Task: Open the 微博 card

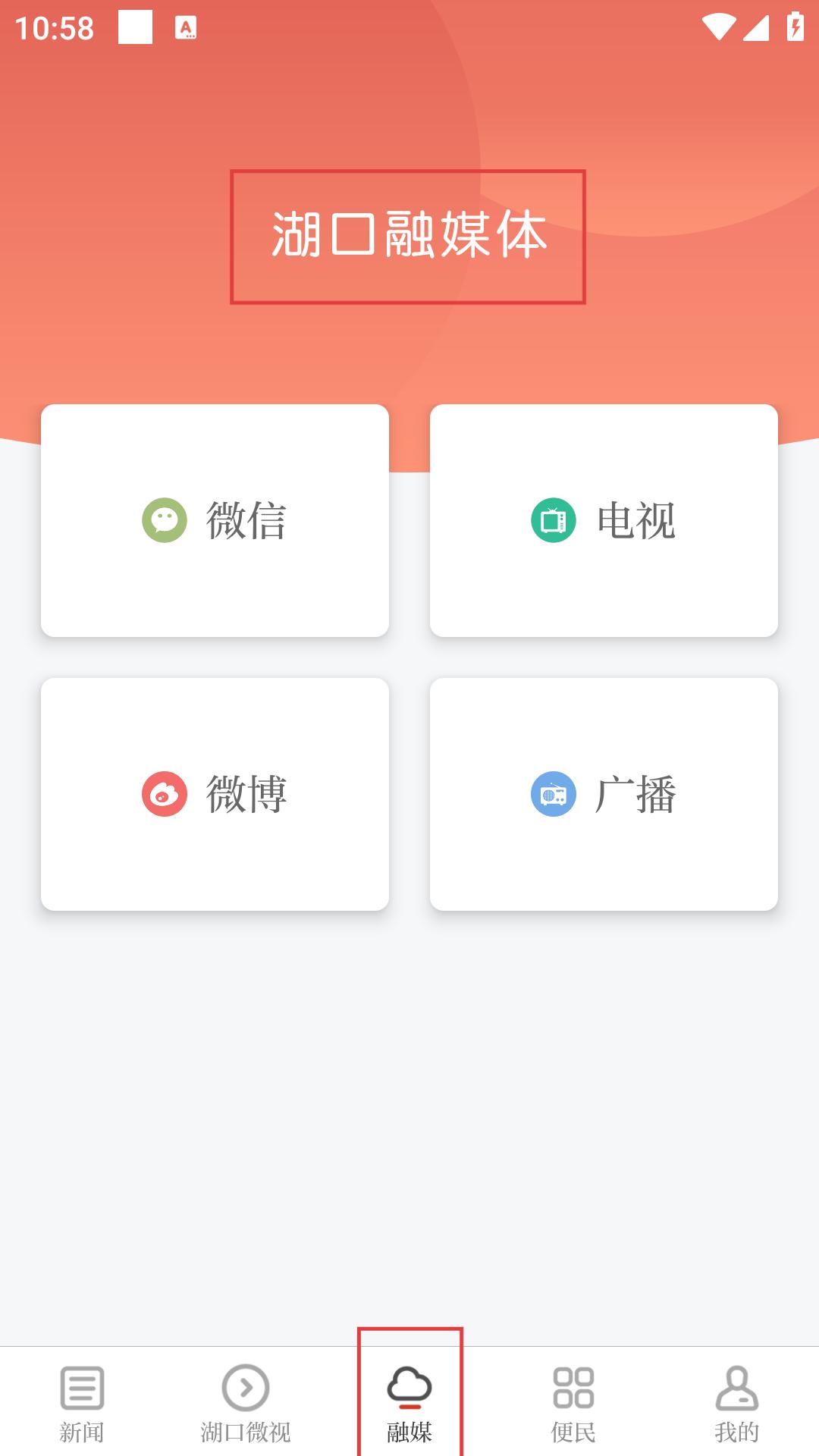Action: [x=215, y=794]
